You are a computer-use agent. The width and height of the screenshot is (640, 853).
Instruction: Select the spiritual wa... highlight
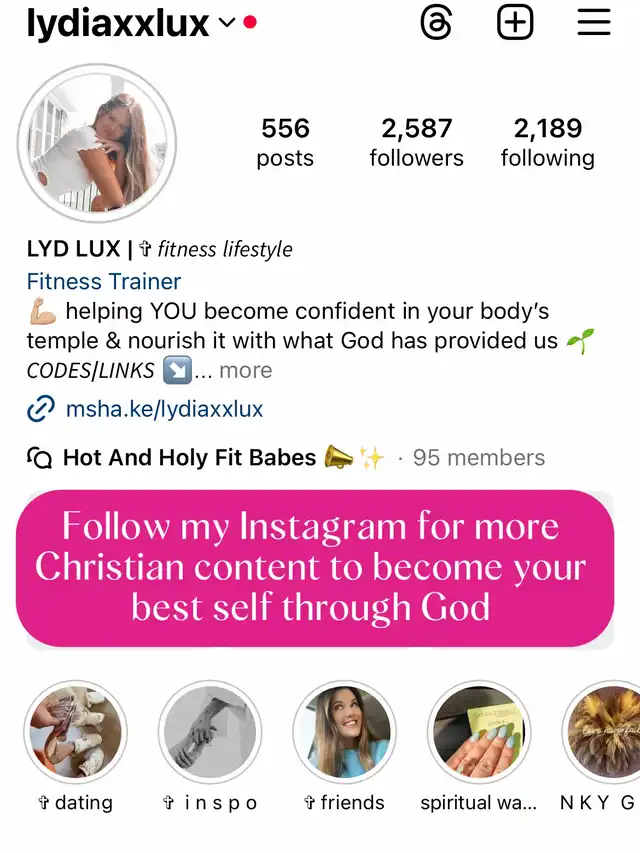pos(478,732)
